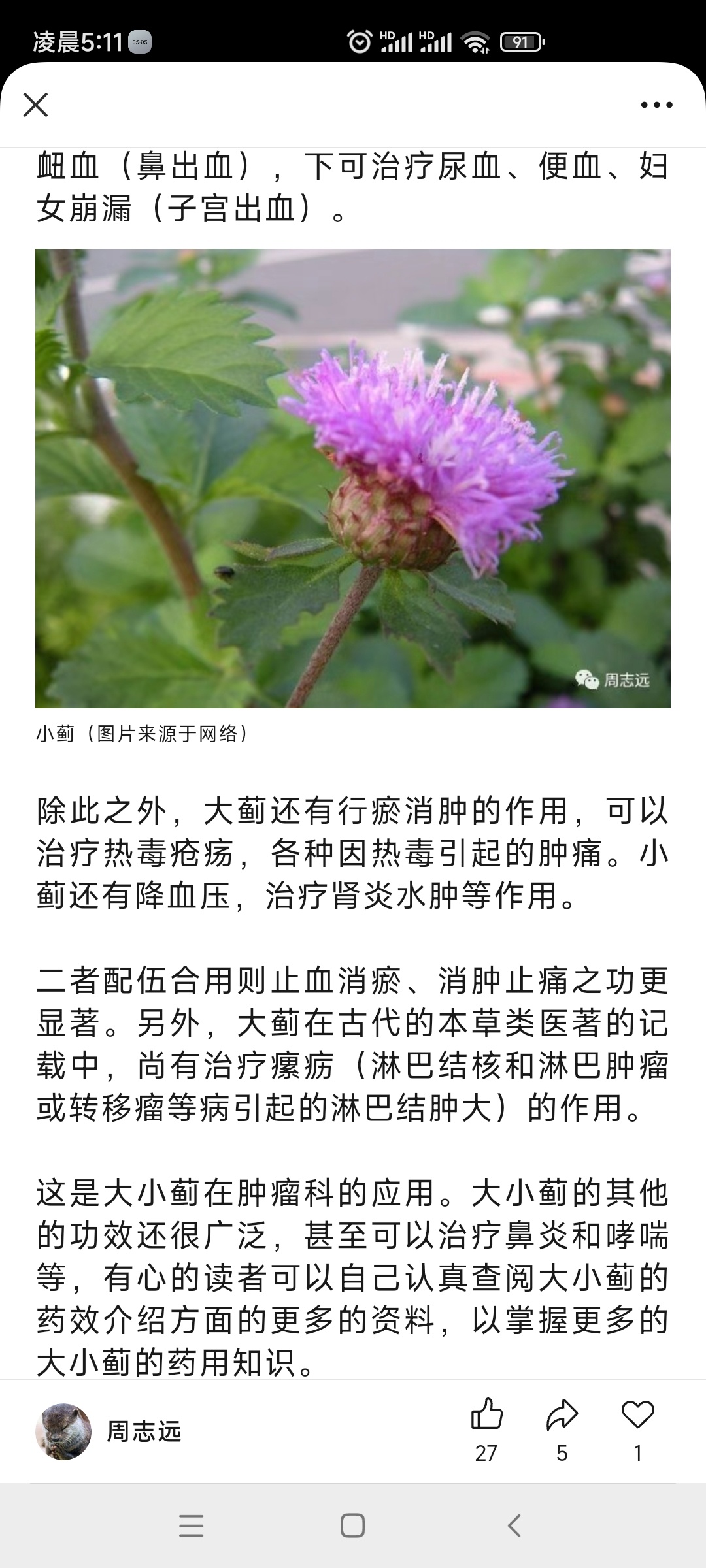
Task: Go to the system home screen
Action: click(x=352, y=1526)
